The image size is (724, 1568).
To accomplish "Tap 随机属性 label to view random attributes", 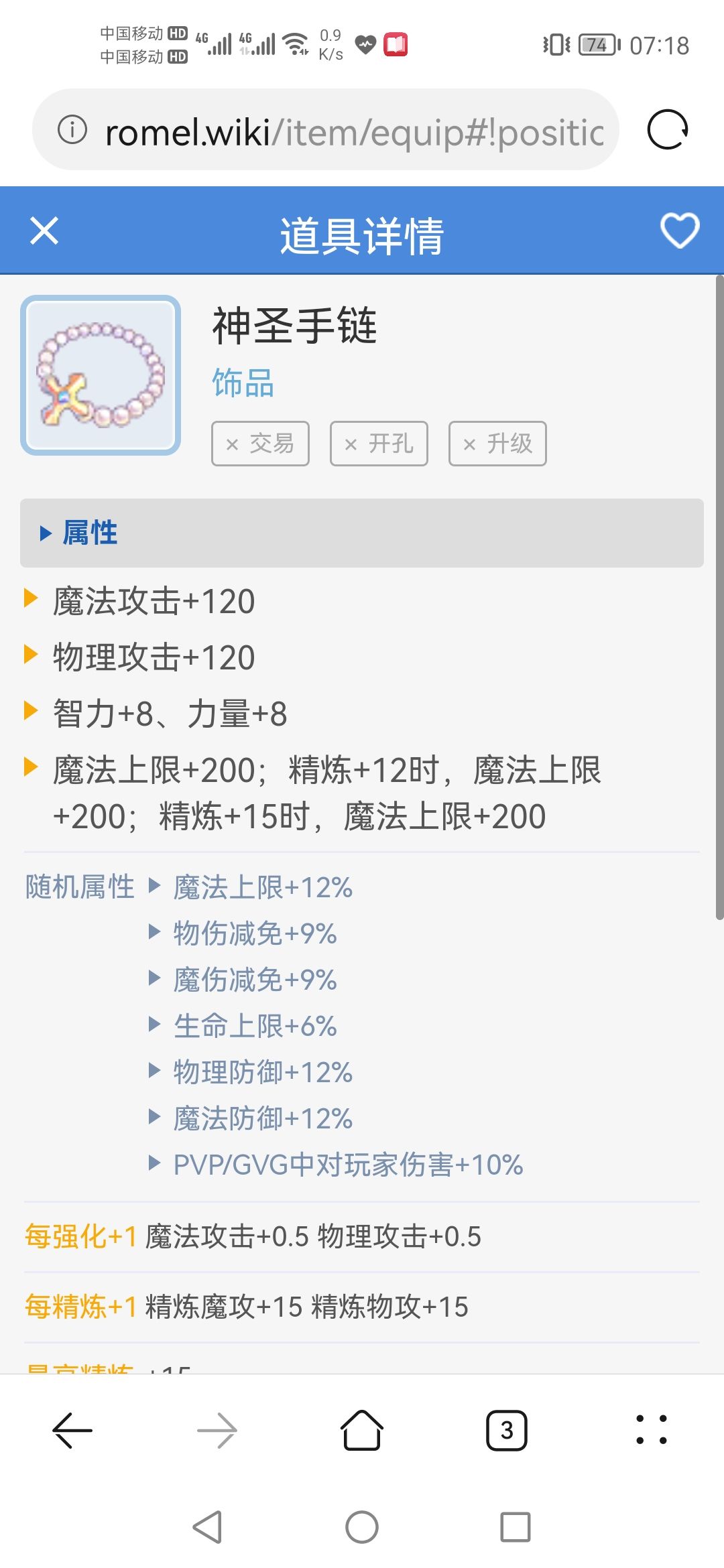I will pyautogui.click(x=79, y=886).
